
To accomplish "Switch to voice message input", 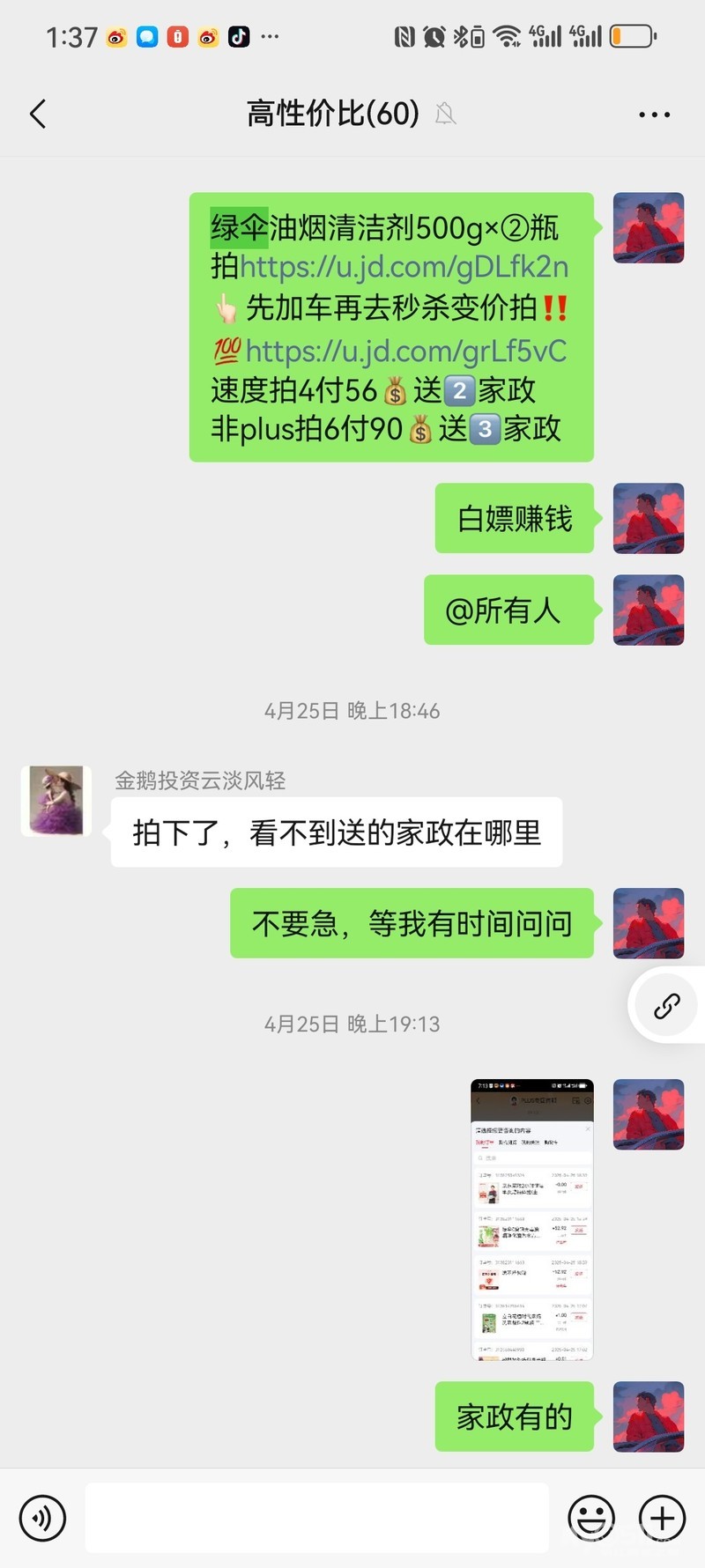I will [x=42, y=1518].
